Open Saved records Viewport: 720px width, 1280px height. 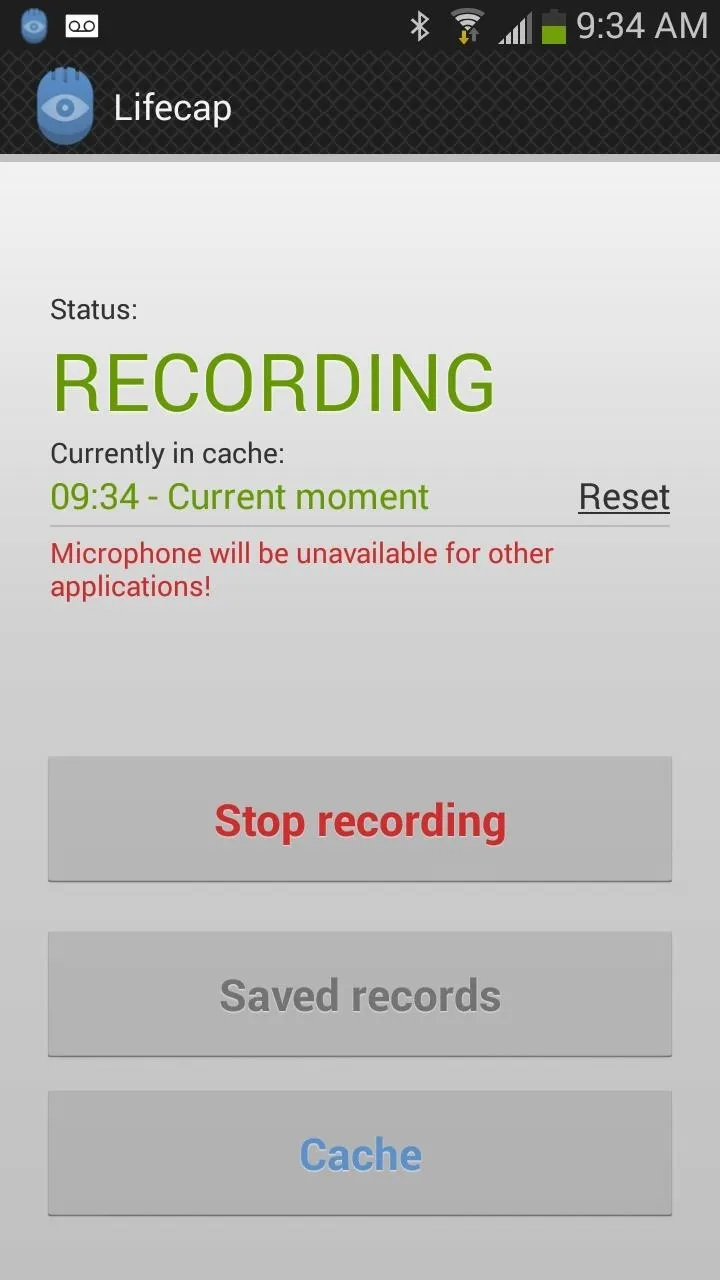(x=360, y=995)
